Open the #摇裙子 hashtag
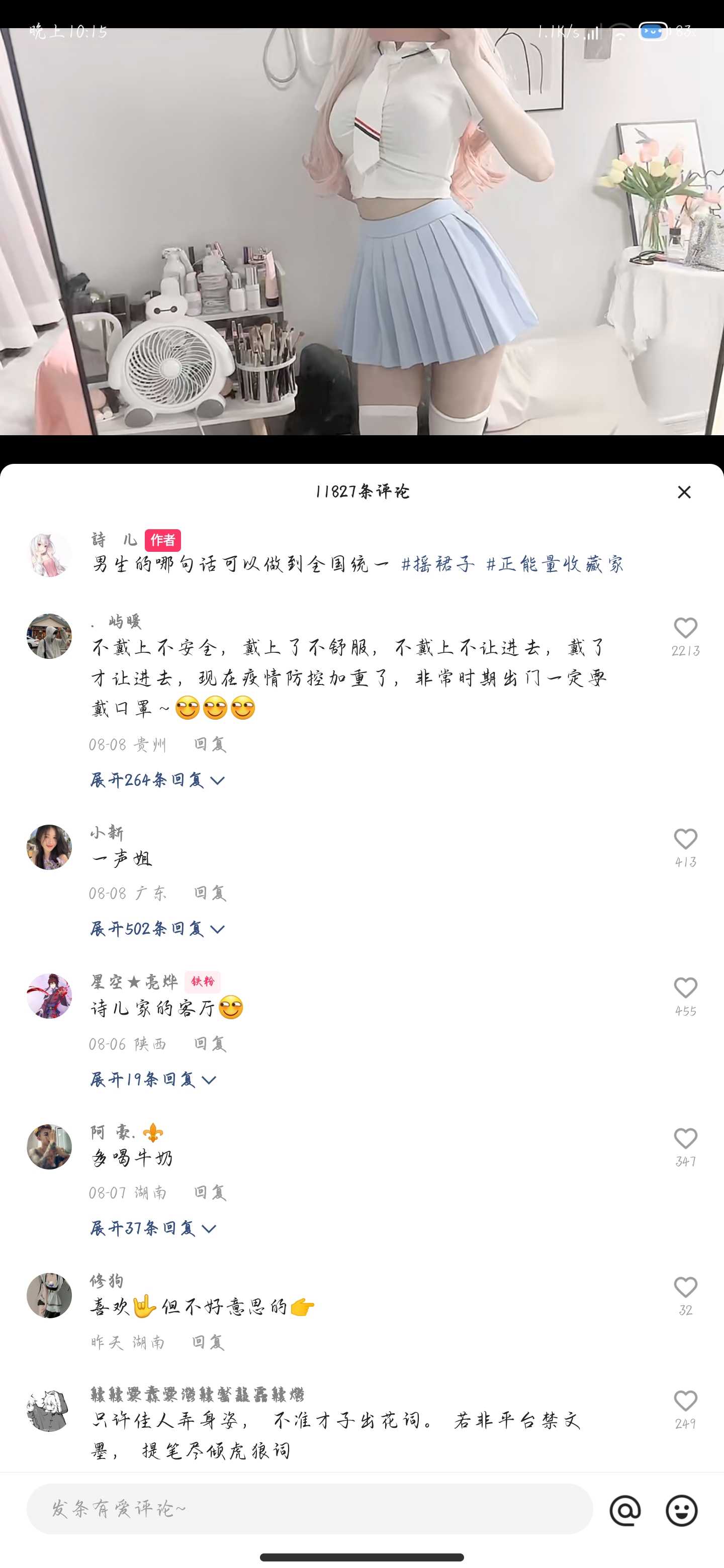The height and width of the screenshot is (1568, 724). point(437,564)
